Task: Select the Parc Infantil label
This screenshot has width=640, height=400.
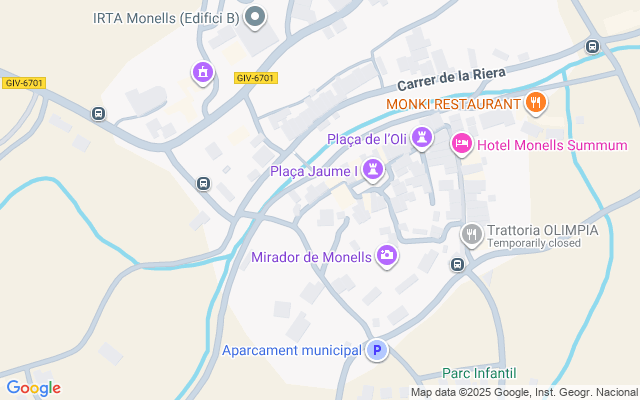Action: 479,373
